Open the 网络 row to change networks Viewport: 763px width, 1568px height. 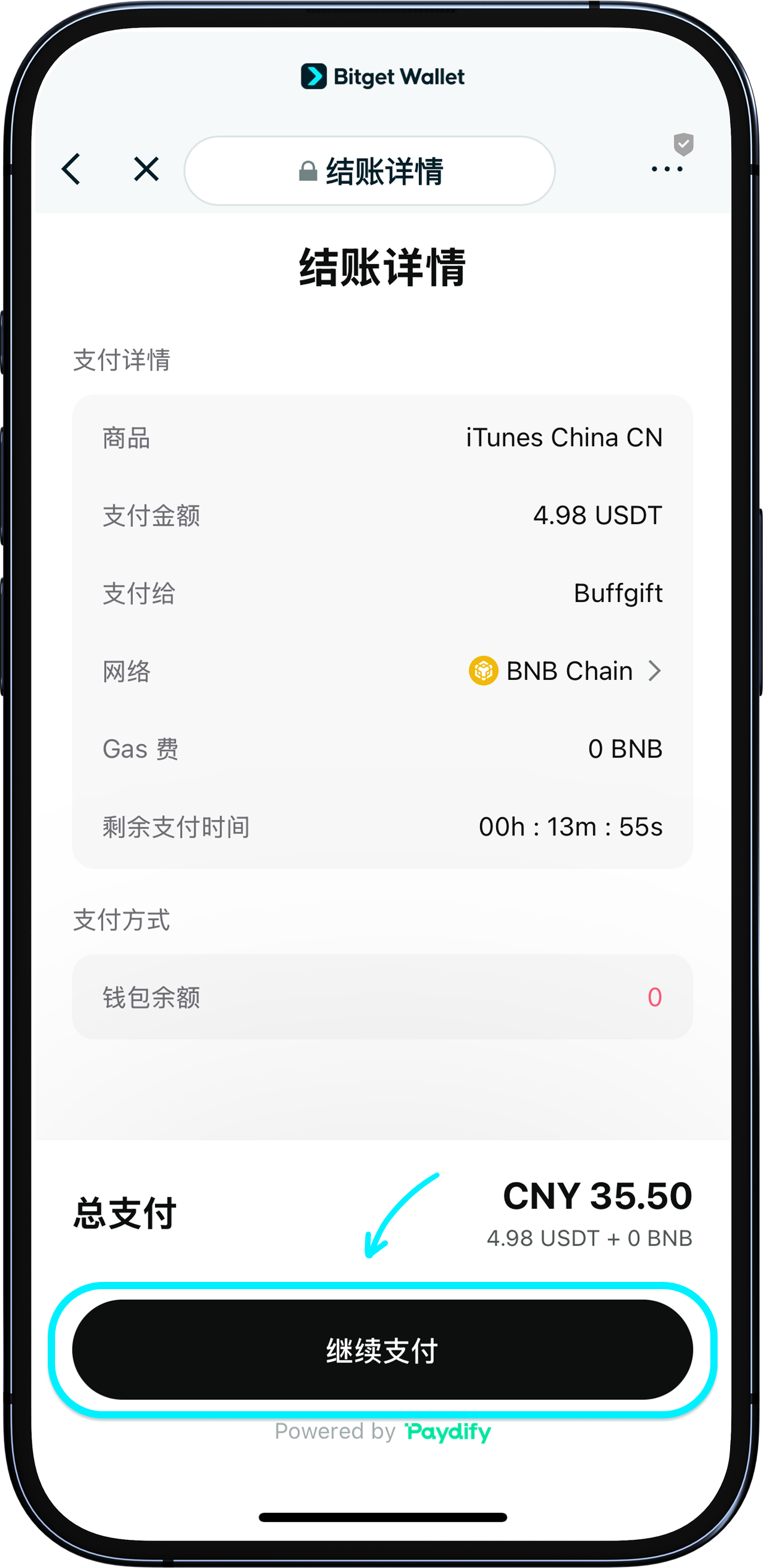(382, 671)
